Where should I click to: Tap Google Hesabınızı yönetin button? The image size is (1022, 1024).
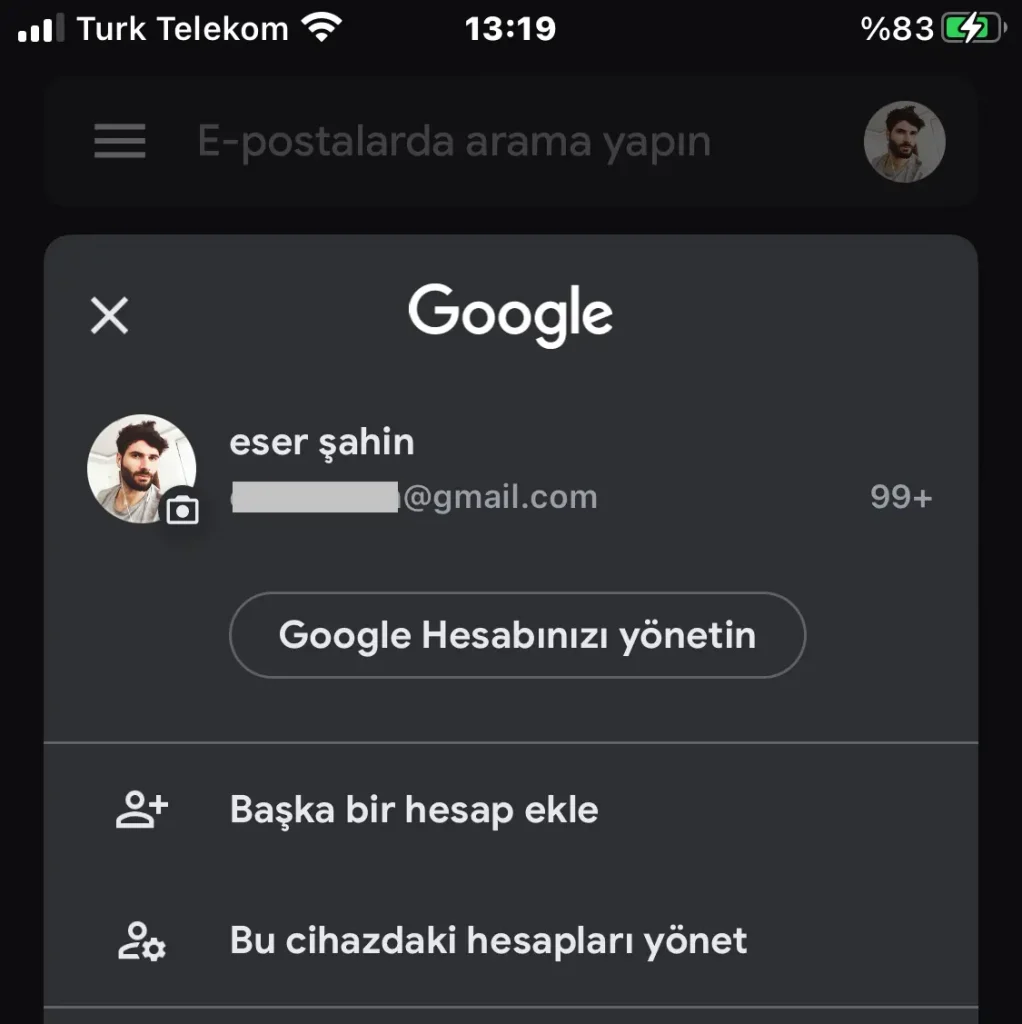click(x=517, y=635)
